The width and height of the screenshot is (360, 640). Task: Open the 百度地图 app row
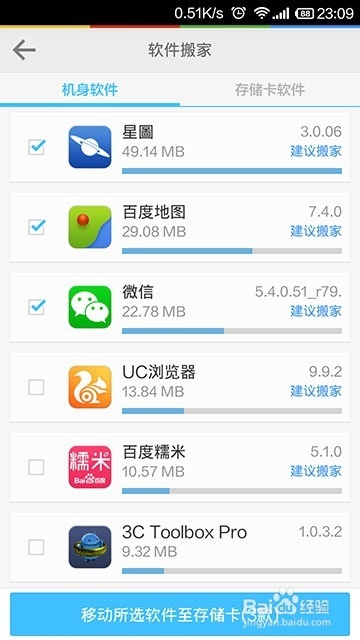(180, 227)
